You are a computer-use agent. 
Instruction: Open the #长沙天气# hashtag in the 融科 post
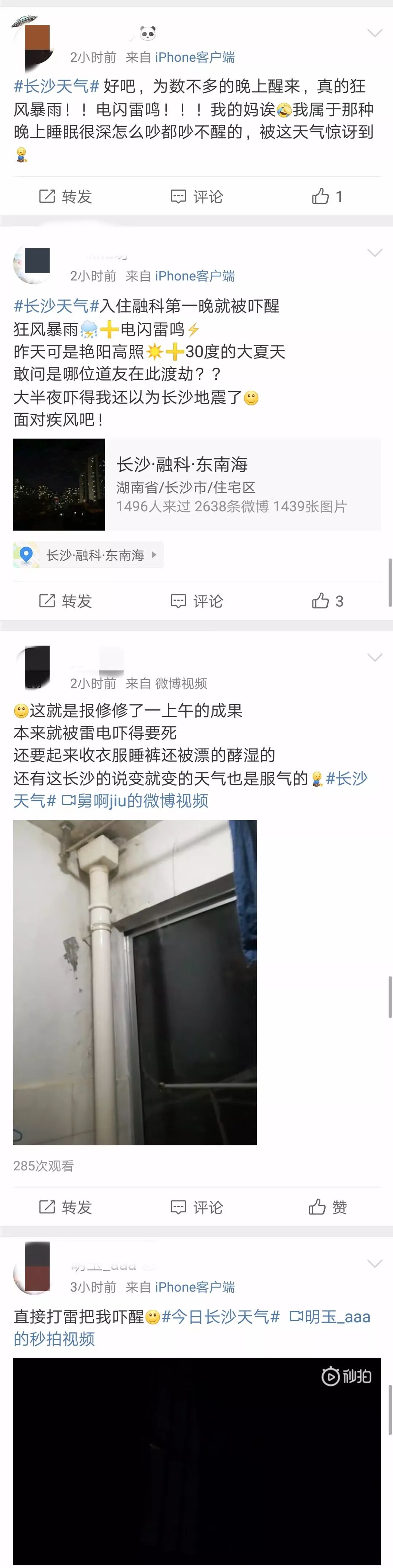pos(56,306)
